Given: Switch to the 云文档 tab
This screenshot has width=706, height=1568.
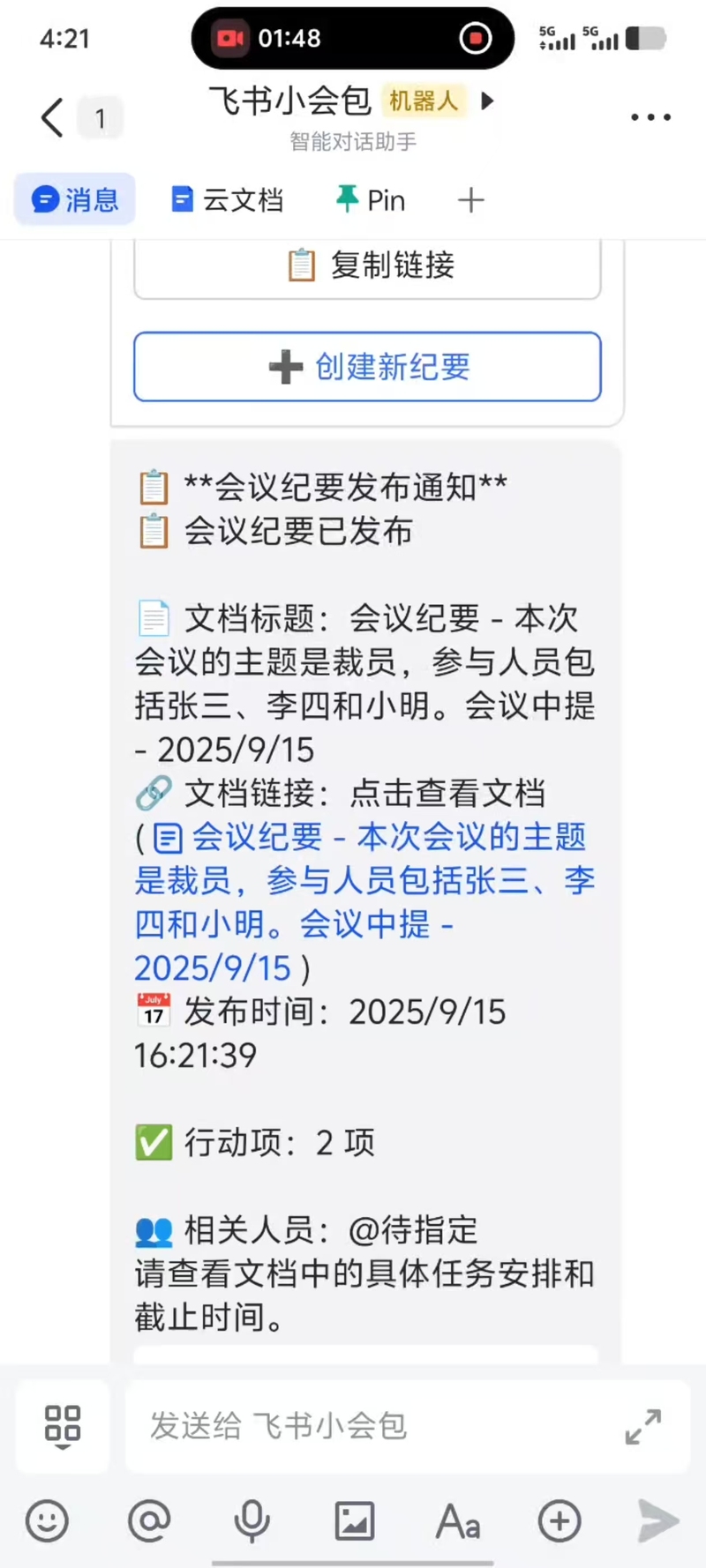Looking at the screenshot, I should tap(228, 200).
